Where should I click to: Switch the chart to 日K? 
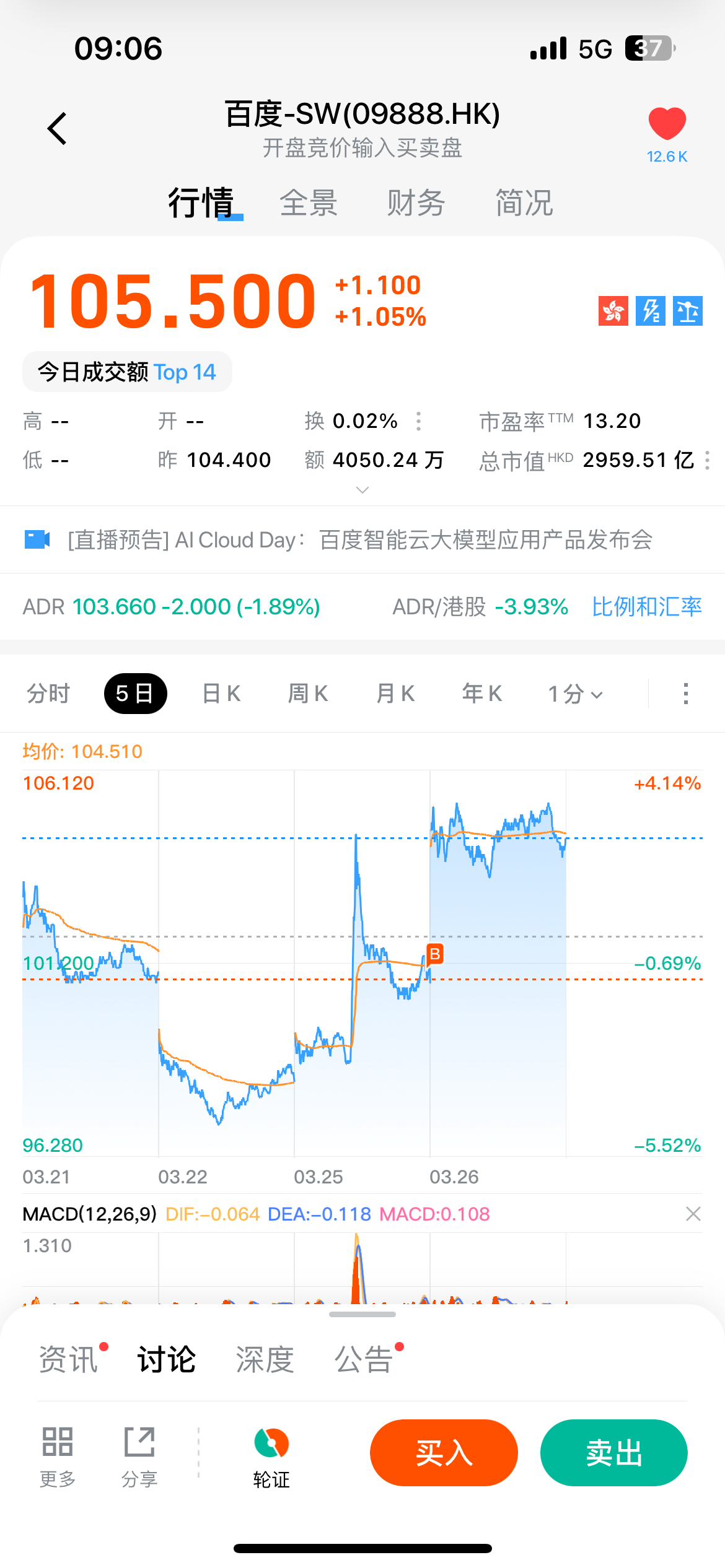coord(221,694)
